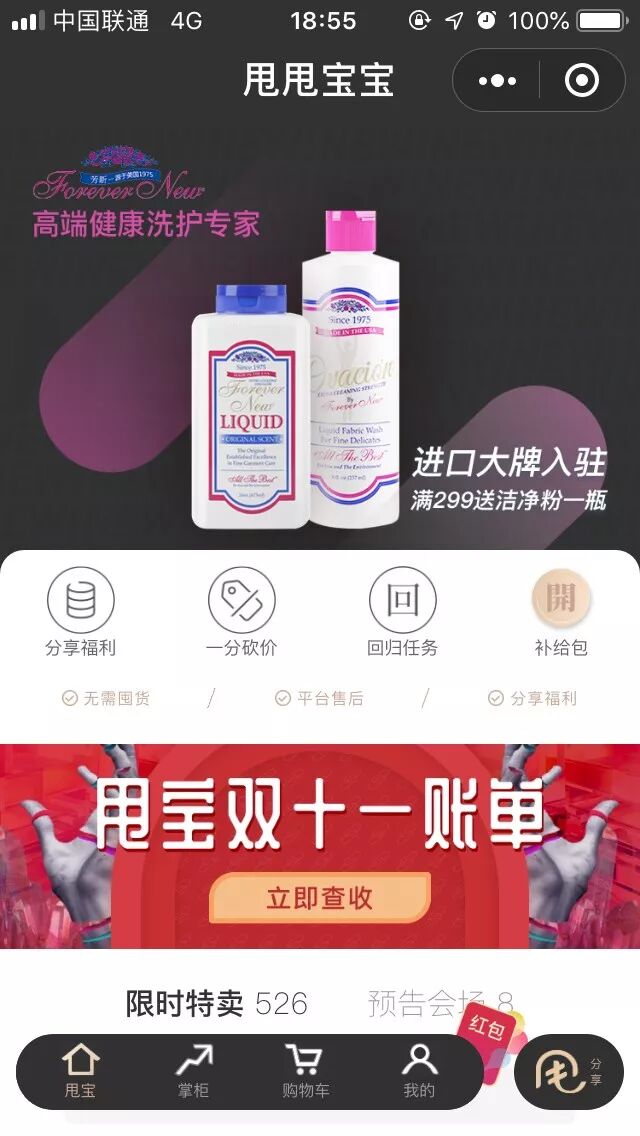640x1136 pixels.
Task: Switch to the 预告会场 tab
Action: click(x=438, y=1003)
